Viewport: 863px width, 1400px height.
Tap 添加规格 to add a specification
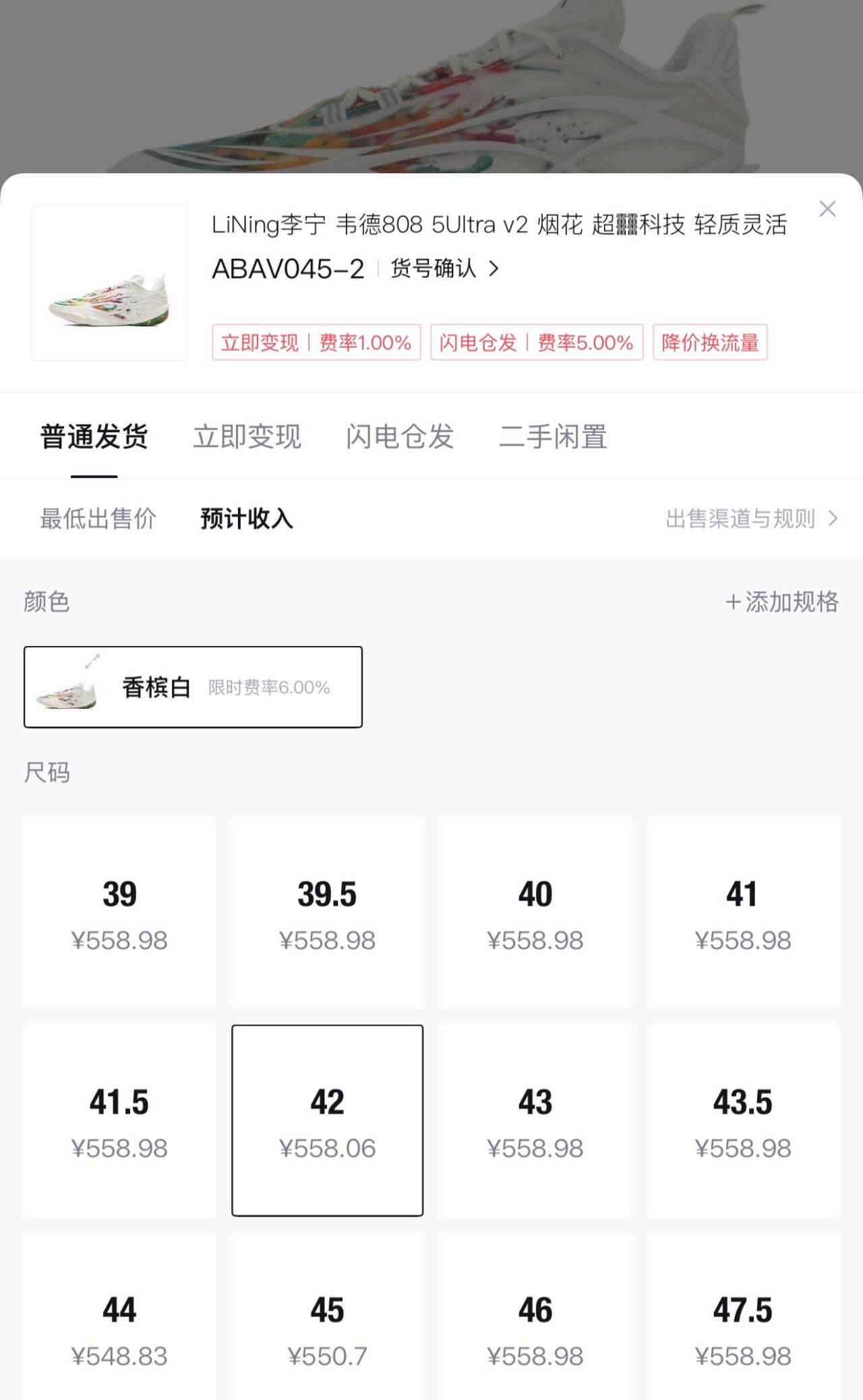782,602
